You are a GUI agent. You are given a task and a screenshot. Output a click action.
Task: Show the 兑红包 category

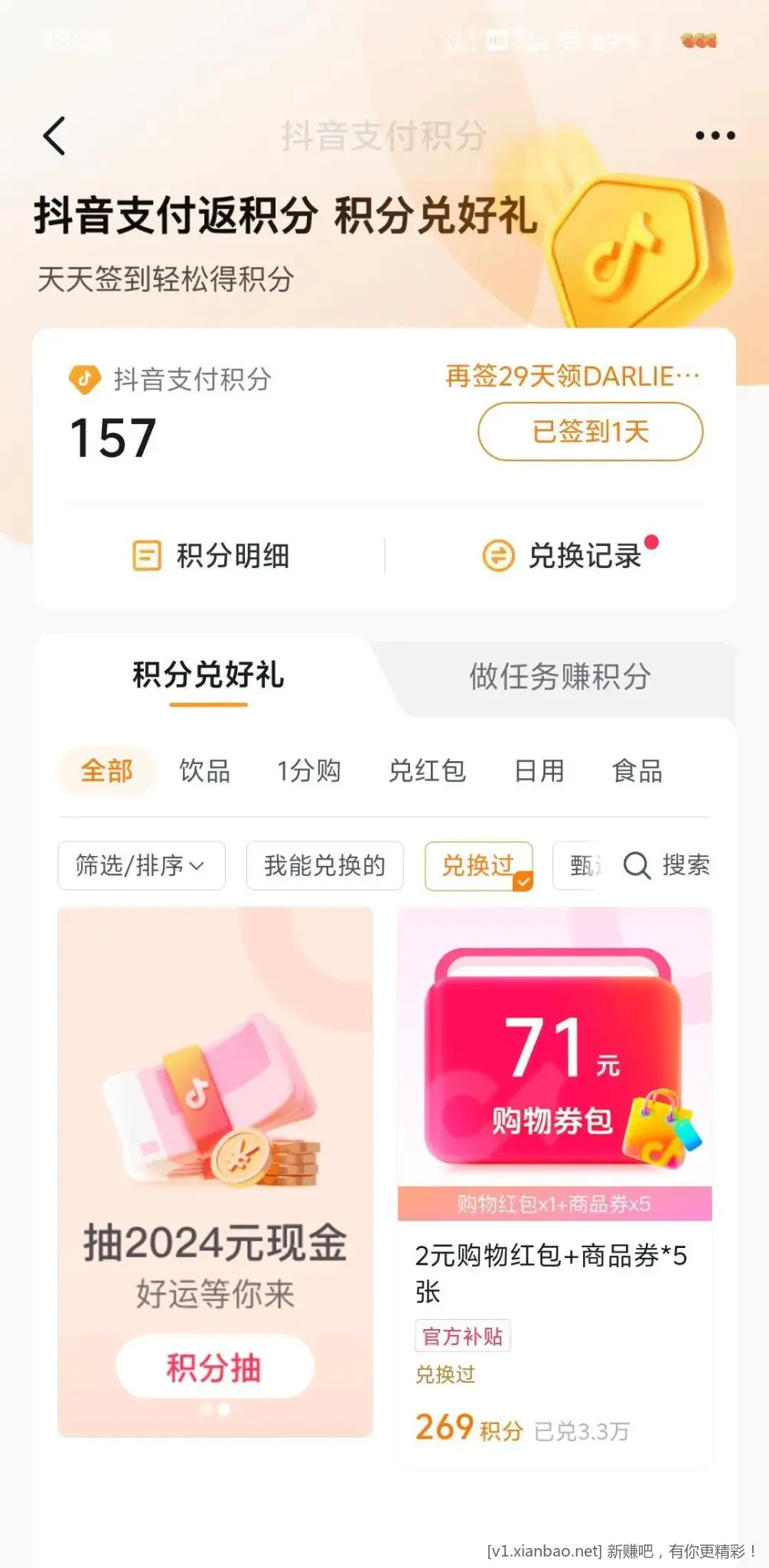coord(427,771)
